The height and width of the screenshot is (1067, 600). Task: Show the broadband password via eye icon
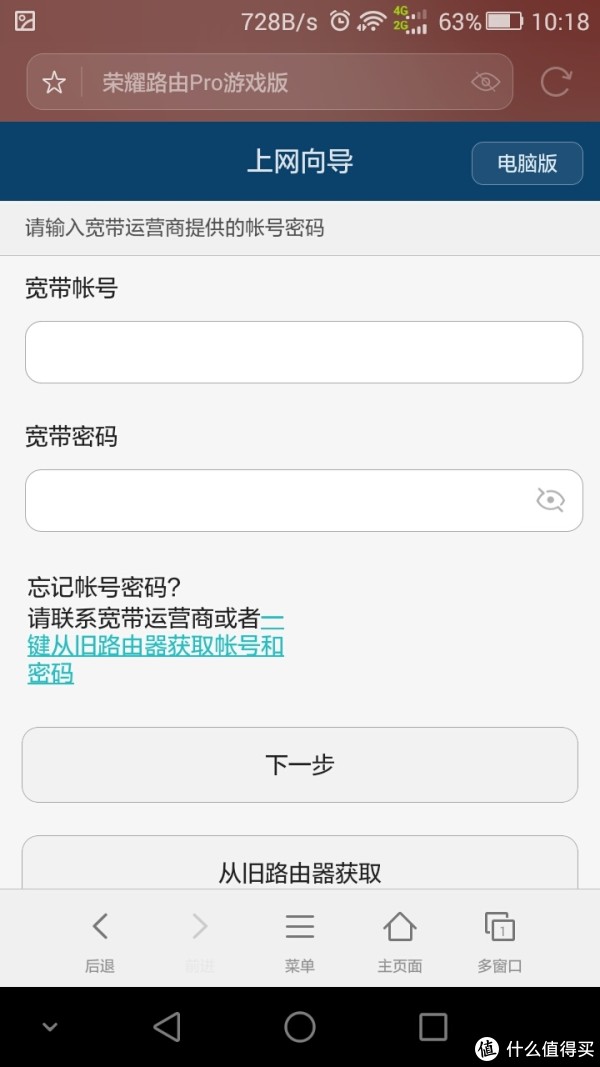click(x=550, y=500)
